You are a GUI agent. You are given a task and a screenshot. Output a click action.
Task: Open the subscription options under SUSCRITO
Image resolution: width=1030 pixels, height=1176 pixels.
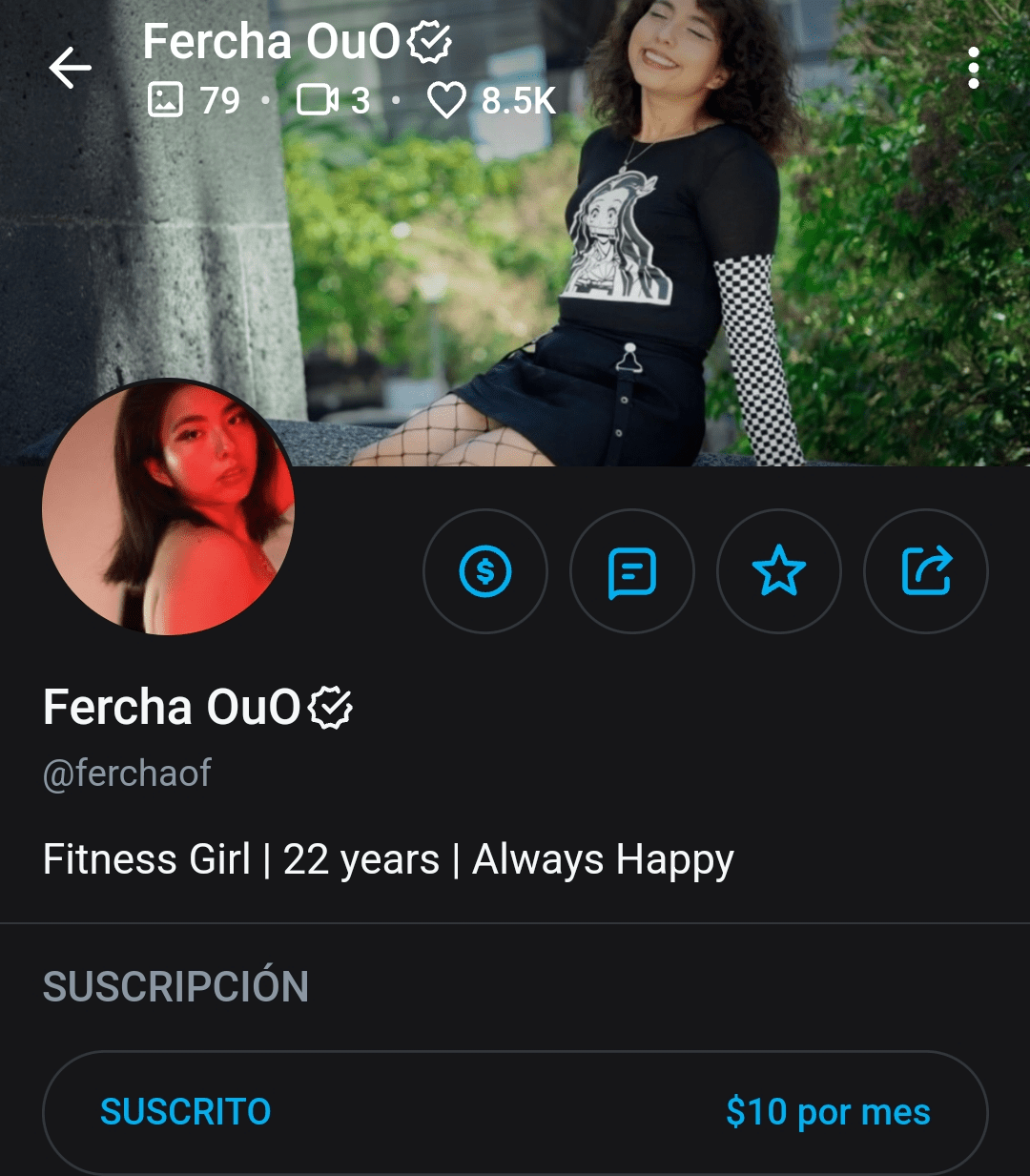click(186, 1111)
